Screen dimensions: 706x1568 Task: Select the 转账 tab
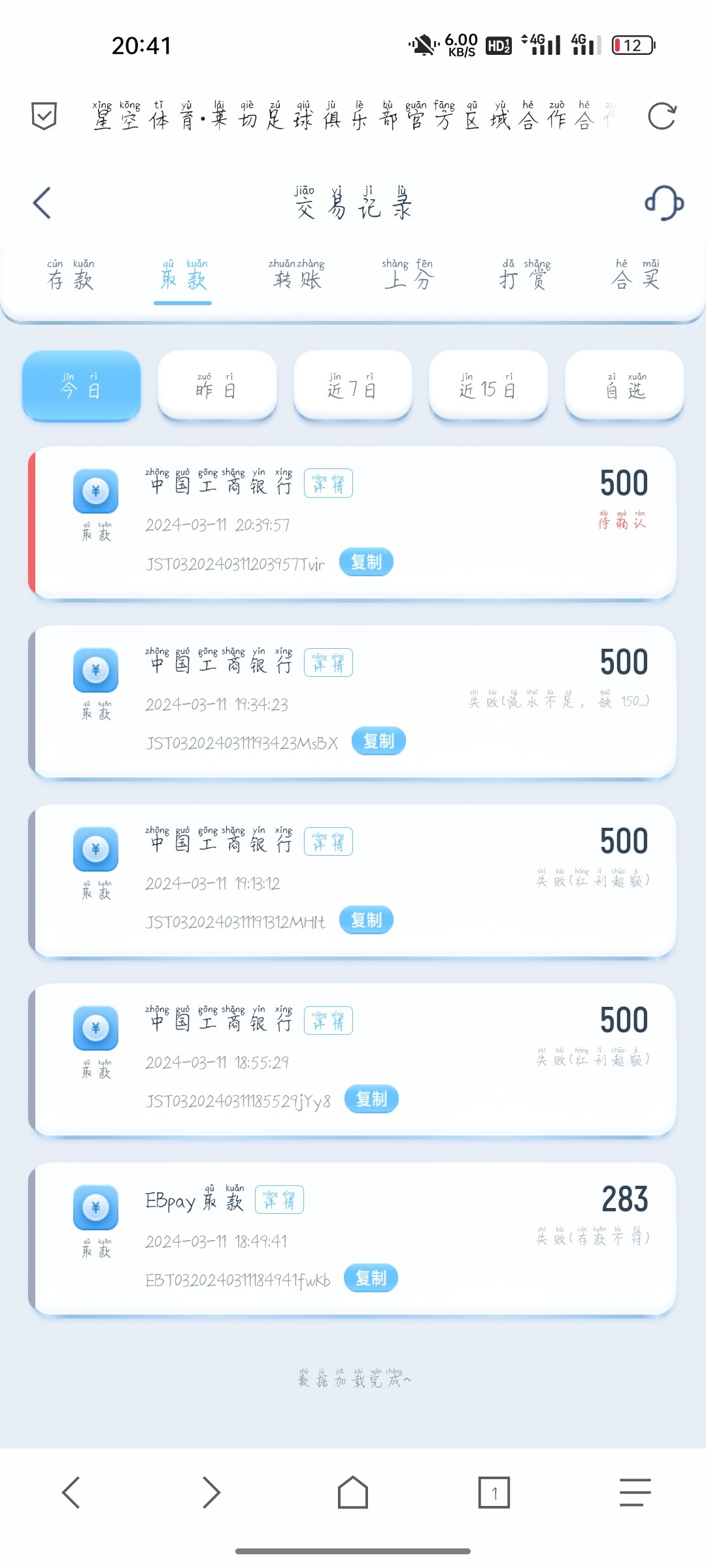(295, 277)
